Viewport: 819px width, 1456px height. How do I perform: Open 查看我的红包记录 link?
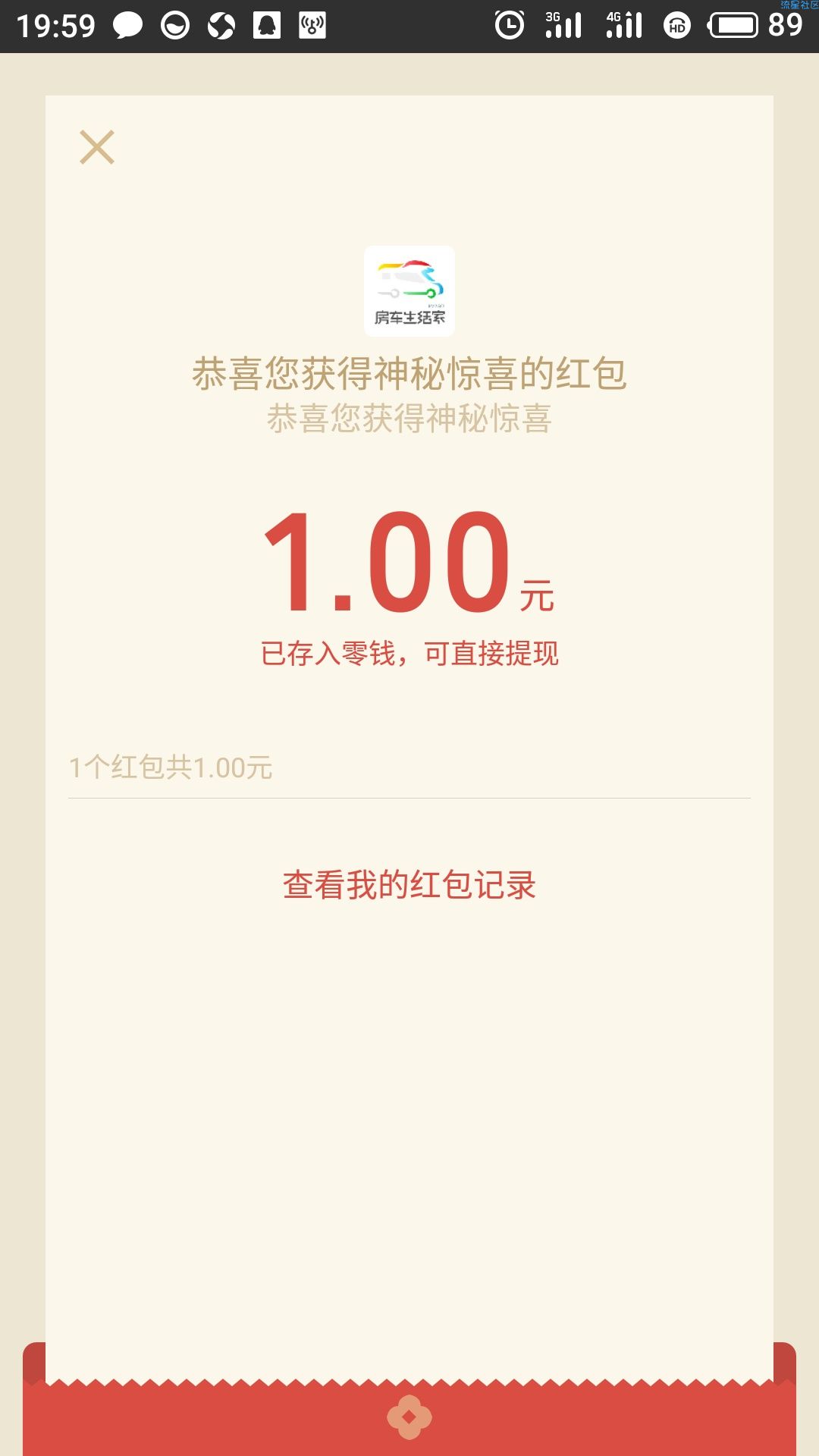pyautogui.click(x=409, y=885)
